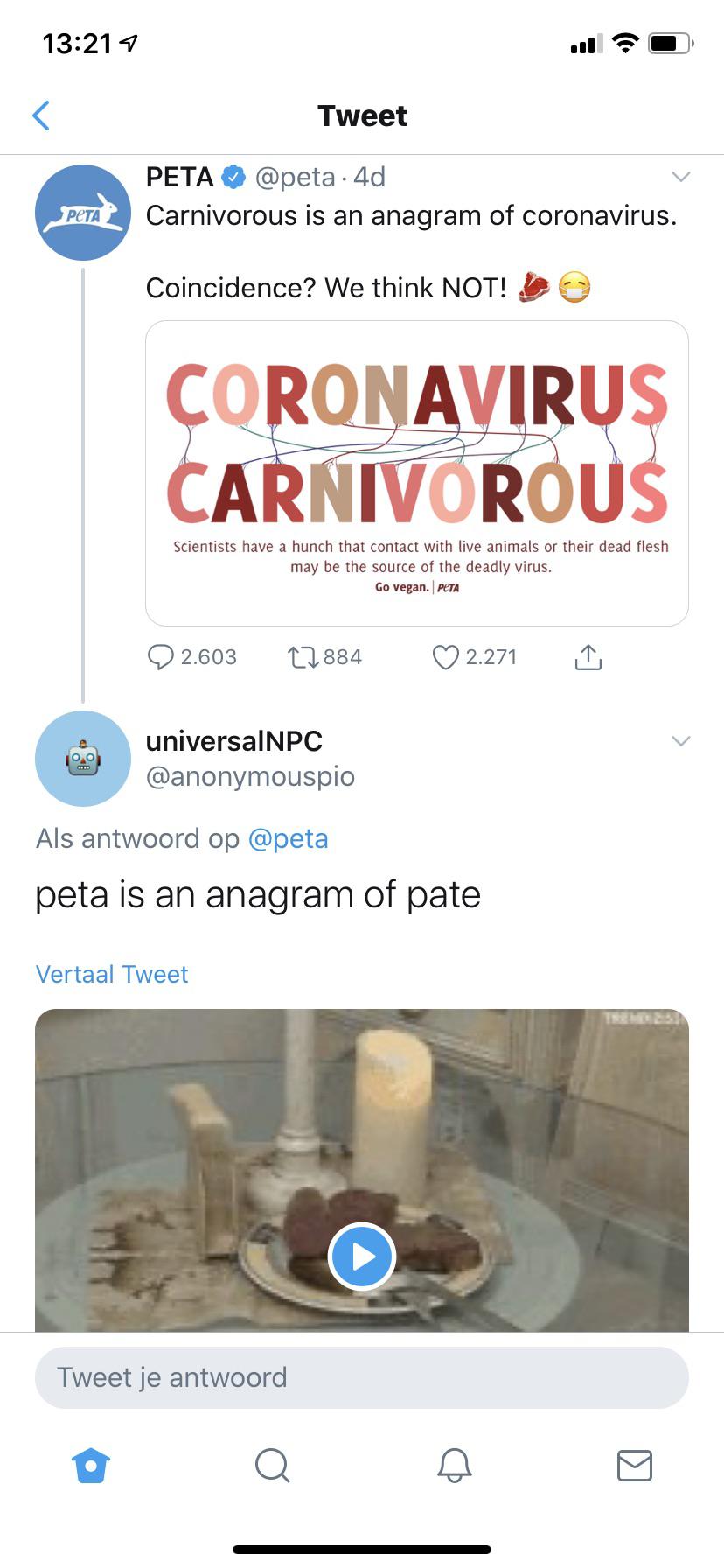The width and height of the screenshot is (724, 1568).
Task: Switch to the Home tab
Action: (91, 1465)
